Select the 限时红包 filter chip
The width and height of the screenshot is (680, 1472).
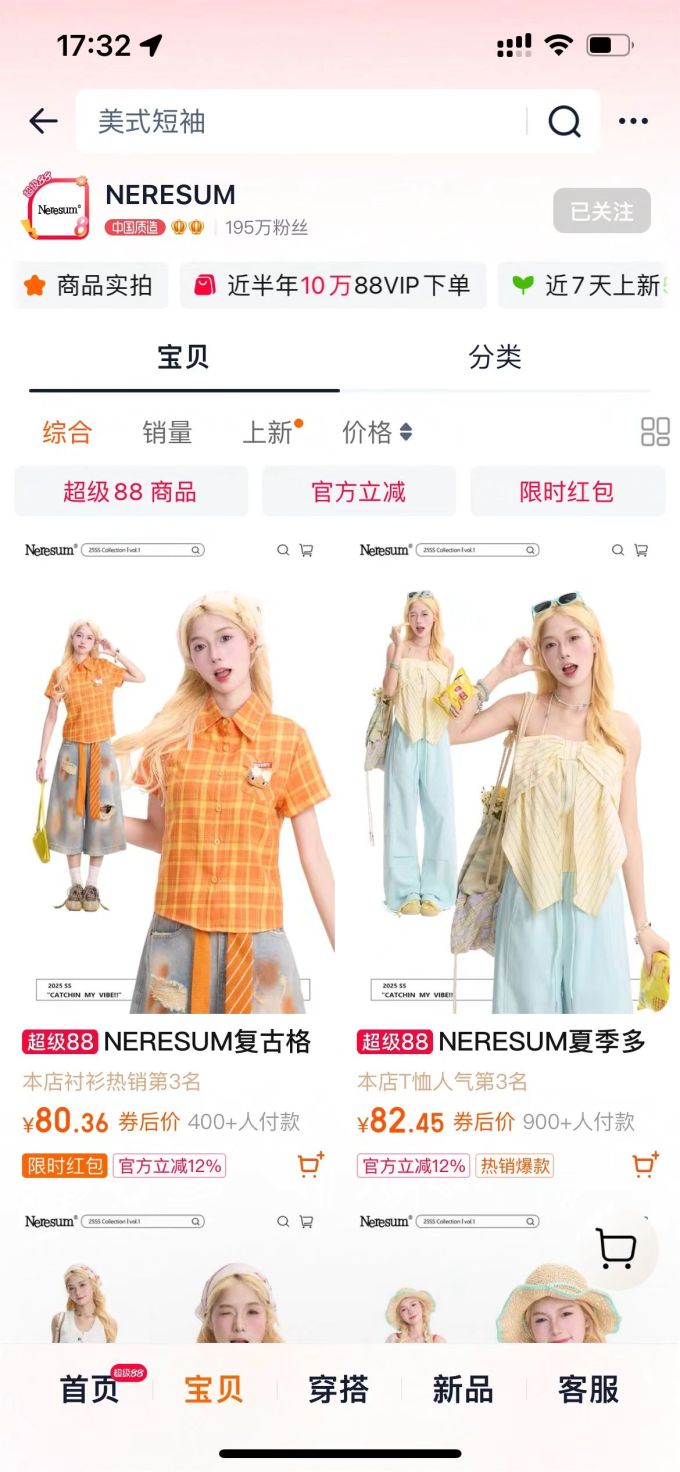[x=566, y=491]
